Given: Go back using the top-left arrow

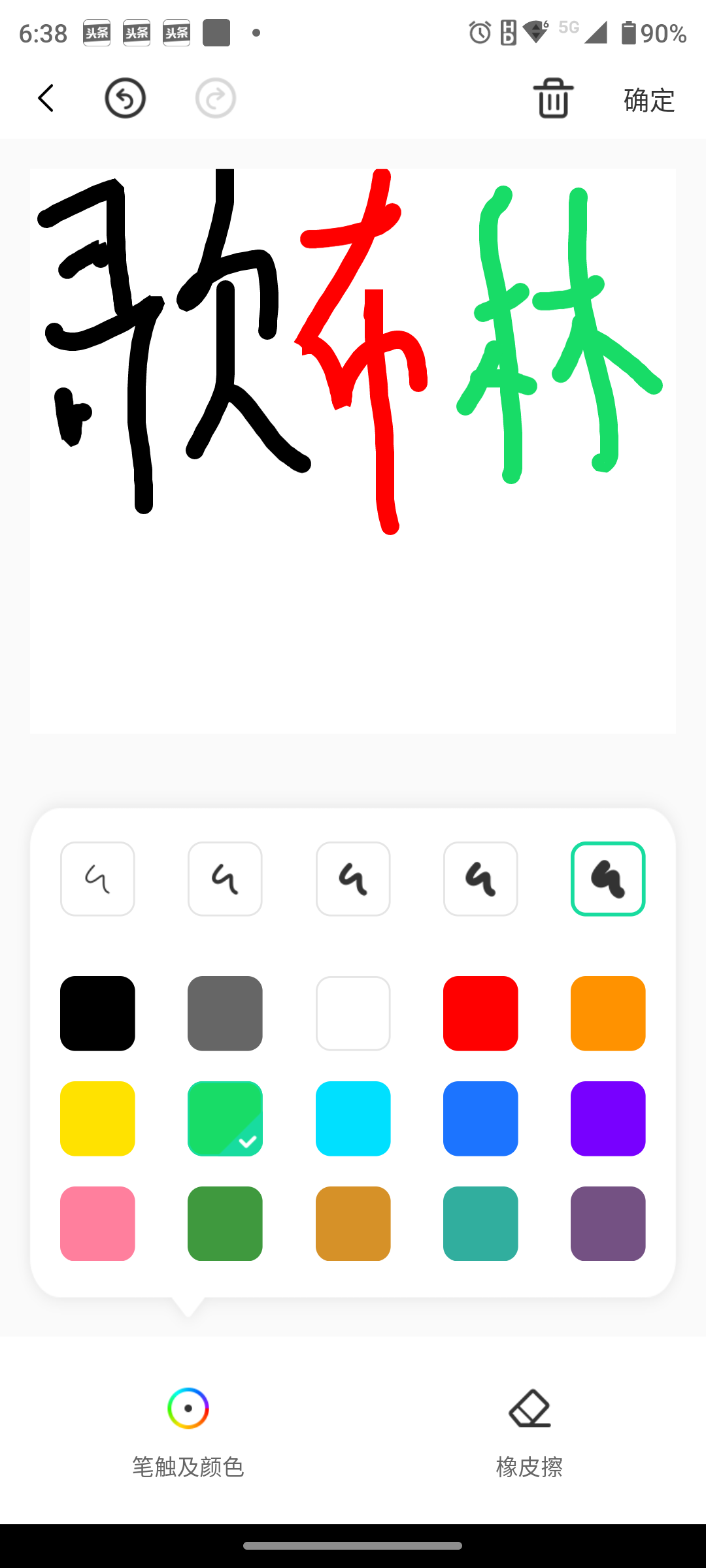Looking at the screenshot, I should (x=46, y=99).
